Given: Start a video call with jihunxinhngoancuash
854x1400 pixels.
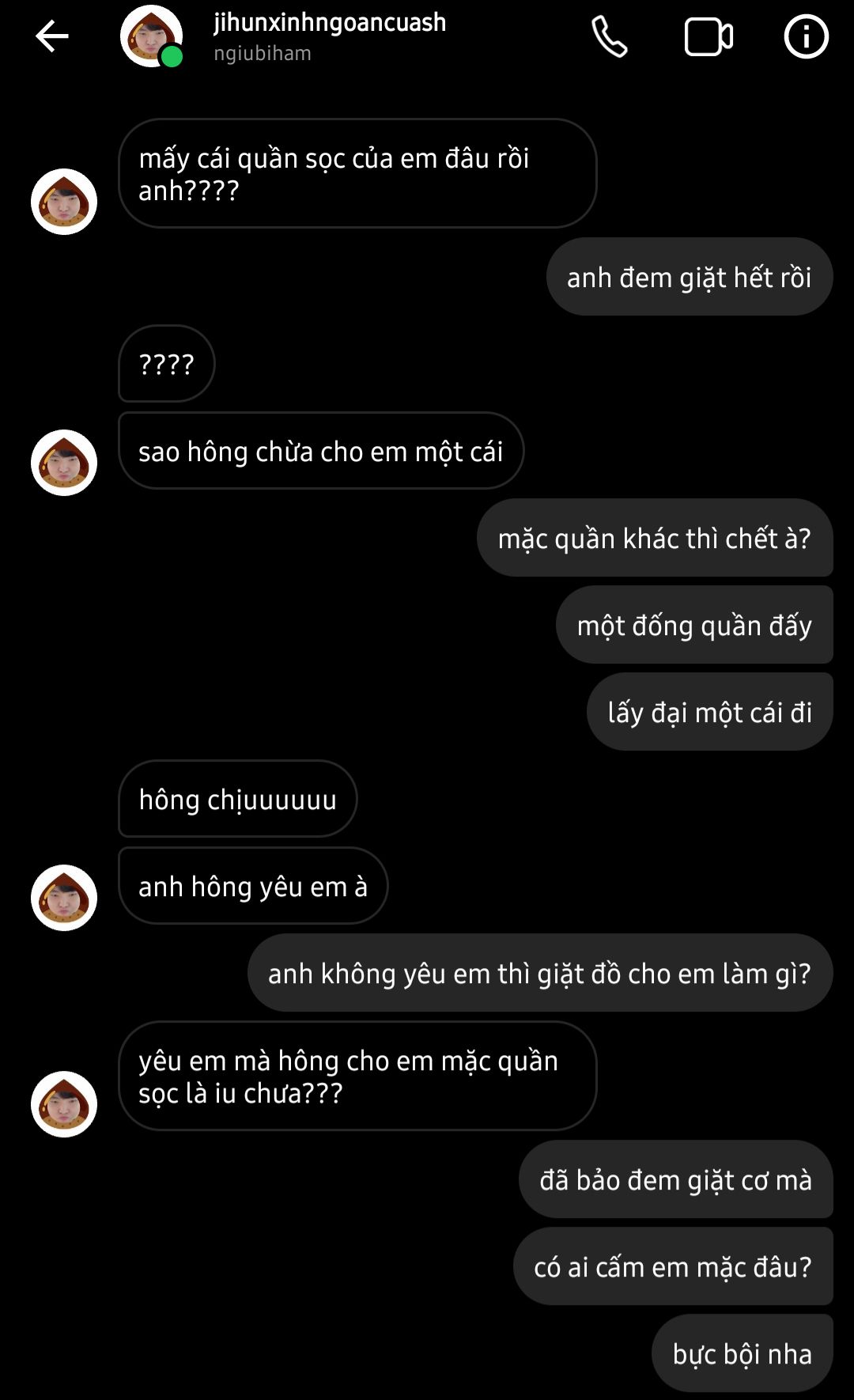Looking at the screenshot, I should tap(708, 36).
